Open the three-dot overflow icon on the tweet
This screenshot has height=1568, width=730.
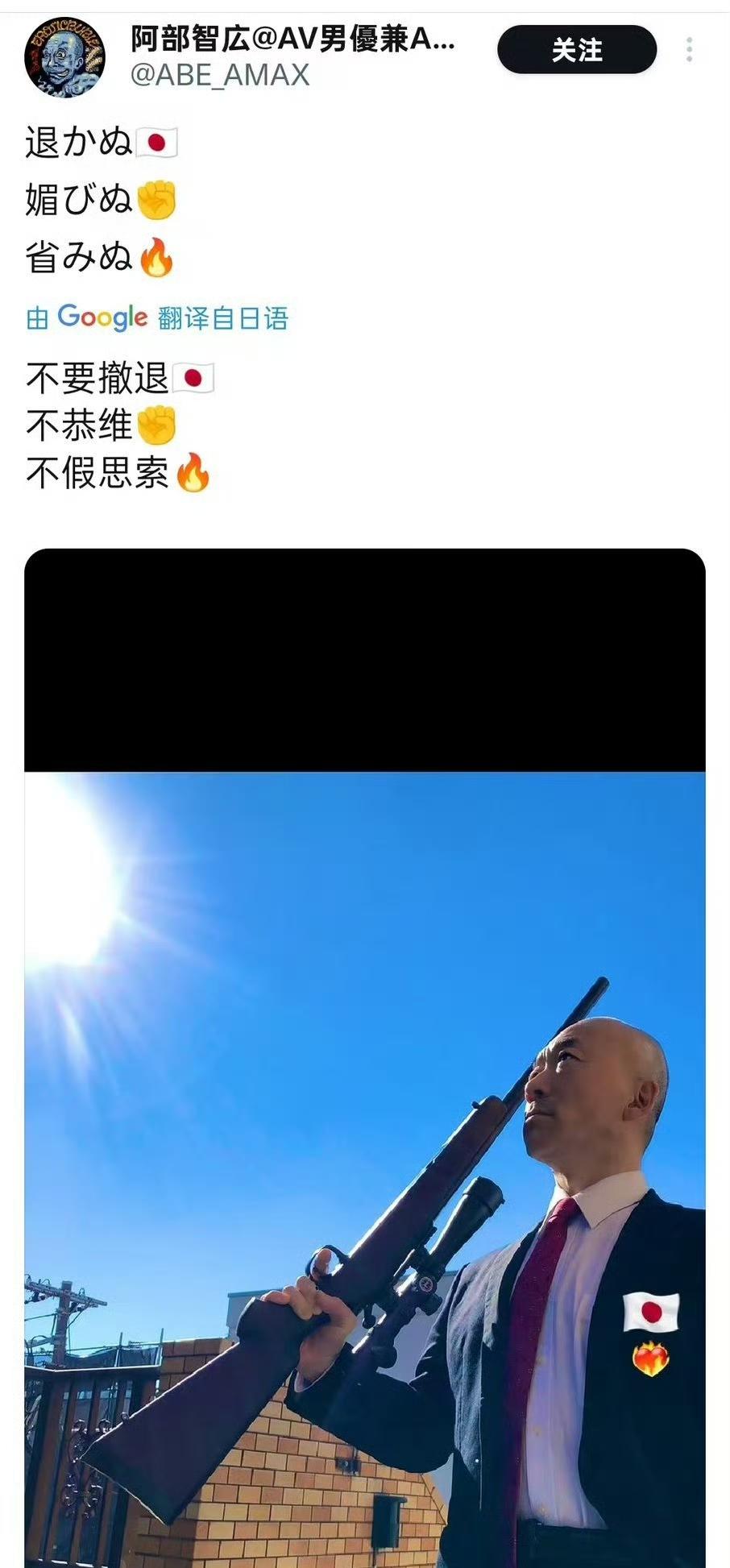(x=689, y=50)
